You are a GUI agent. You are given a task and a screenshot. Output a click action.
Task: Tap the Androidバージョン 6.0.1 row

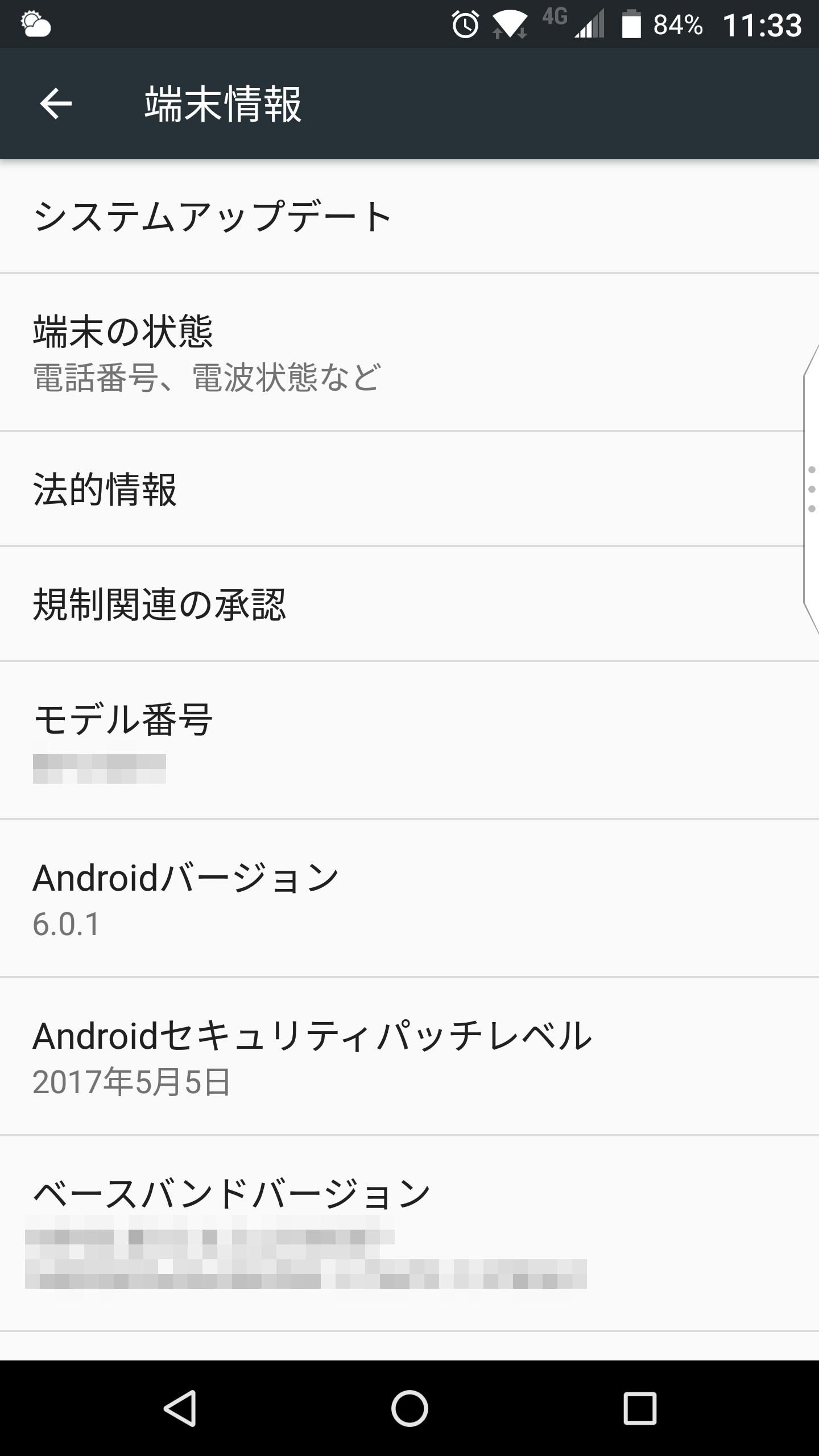point(409,899)
